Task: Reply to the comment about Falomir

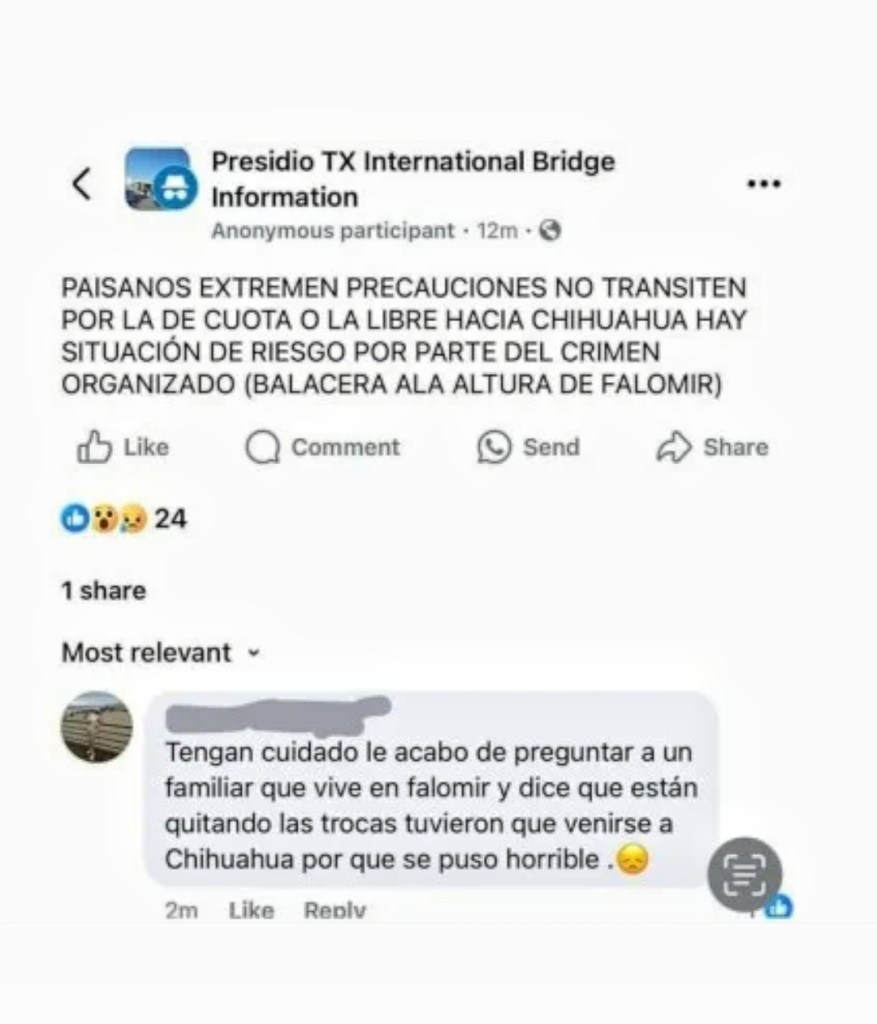Action: click(x=334, y=910)
